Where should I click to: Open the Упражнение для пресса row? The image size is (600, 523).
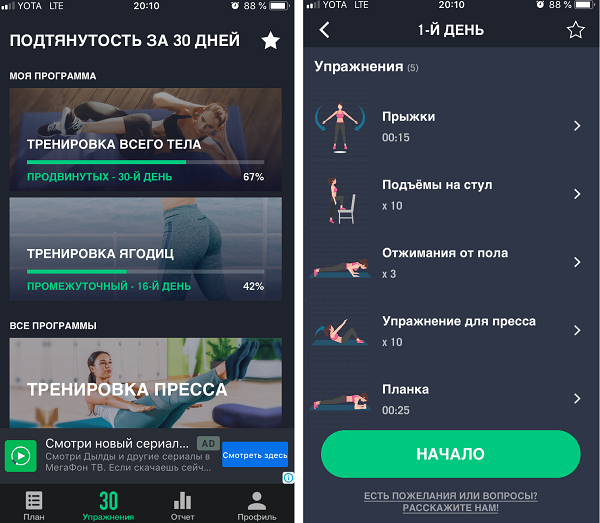(x=450, y=330)
